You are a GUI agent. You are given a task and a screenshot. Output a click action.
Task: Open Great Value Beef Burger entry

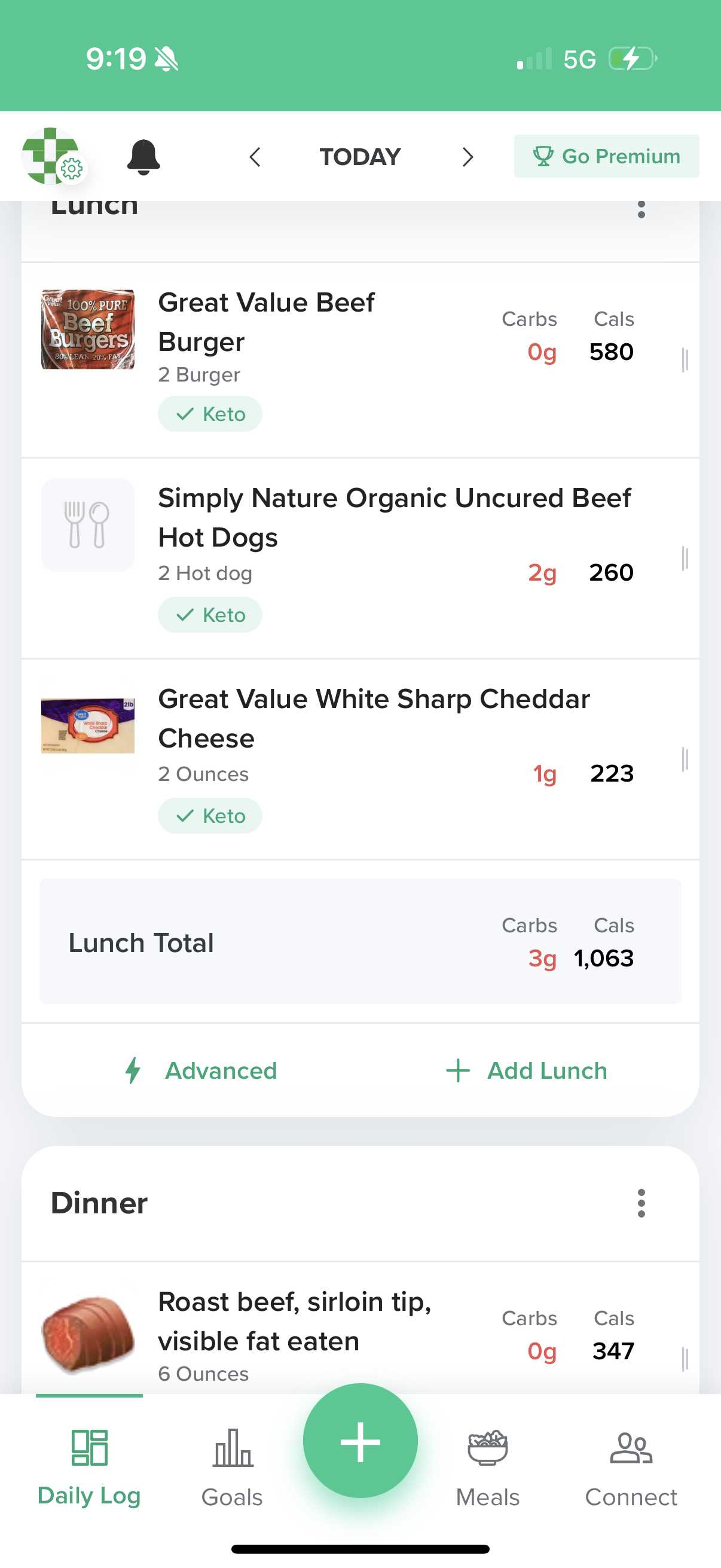click(x=360, y=360)
